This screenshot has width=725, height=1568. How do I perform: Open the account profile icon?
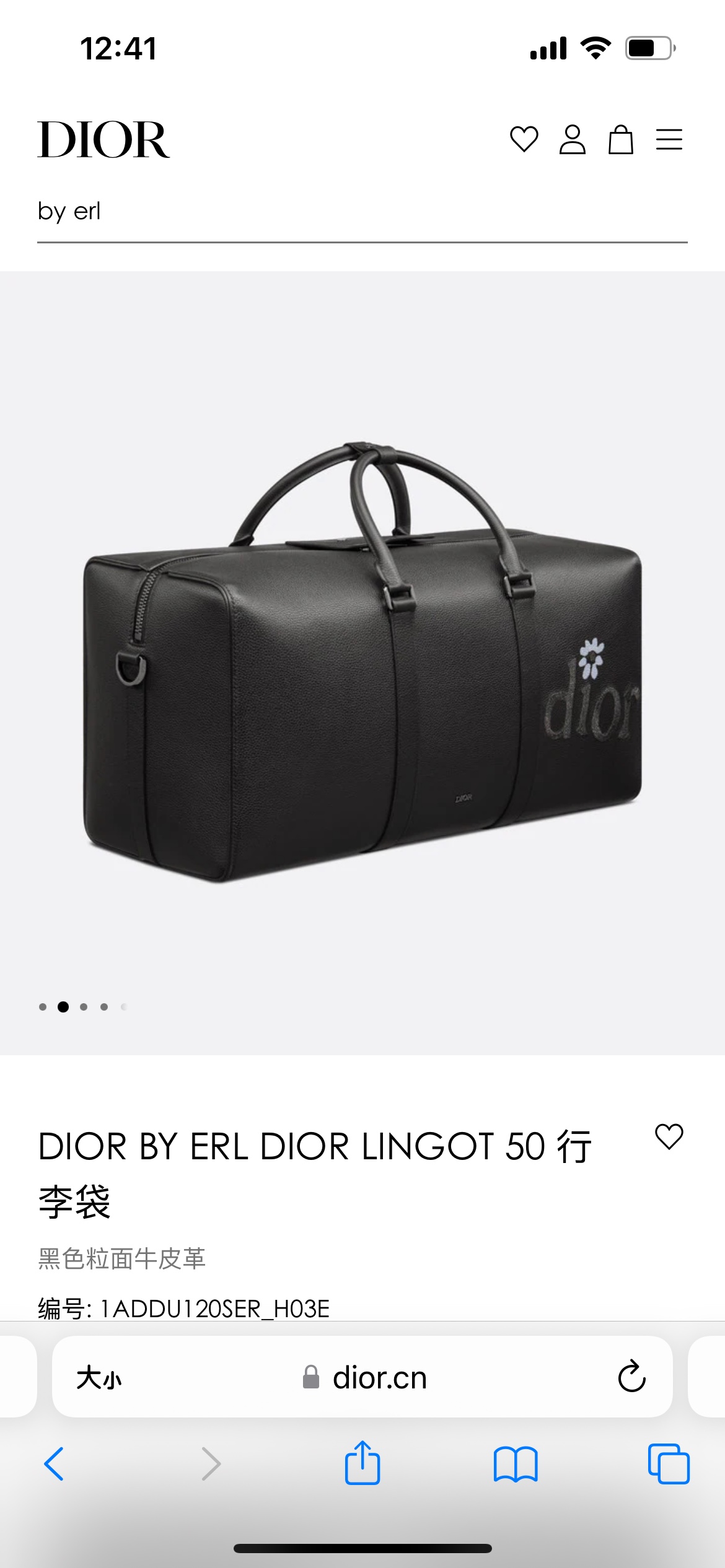(572, 139)
